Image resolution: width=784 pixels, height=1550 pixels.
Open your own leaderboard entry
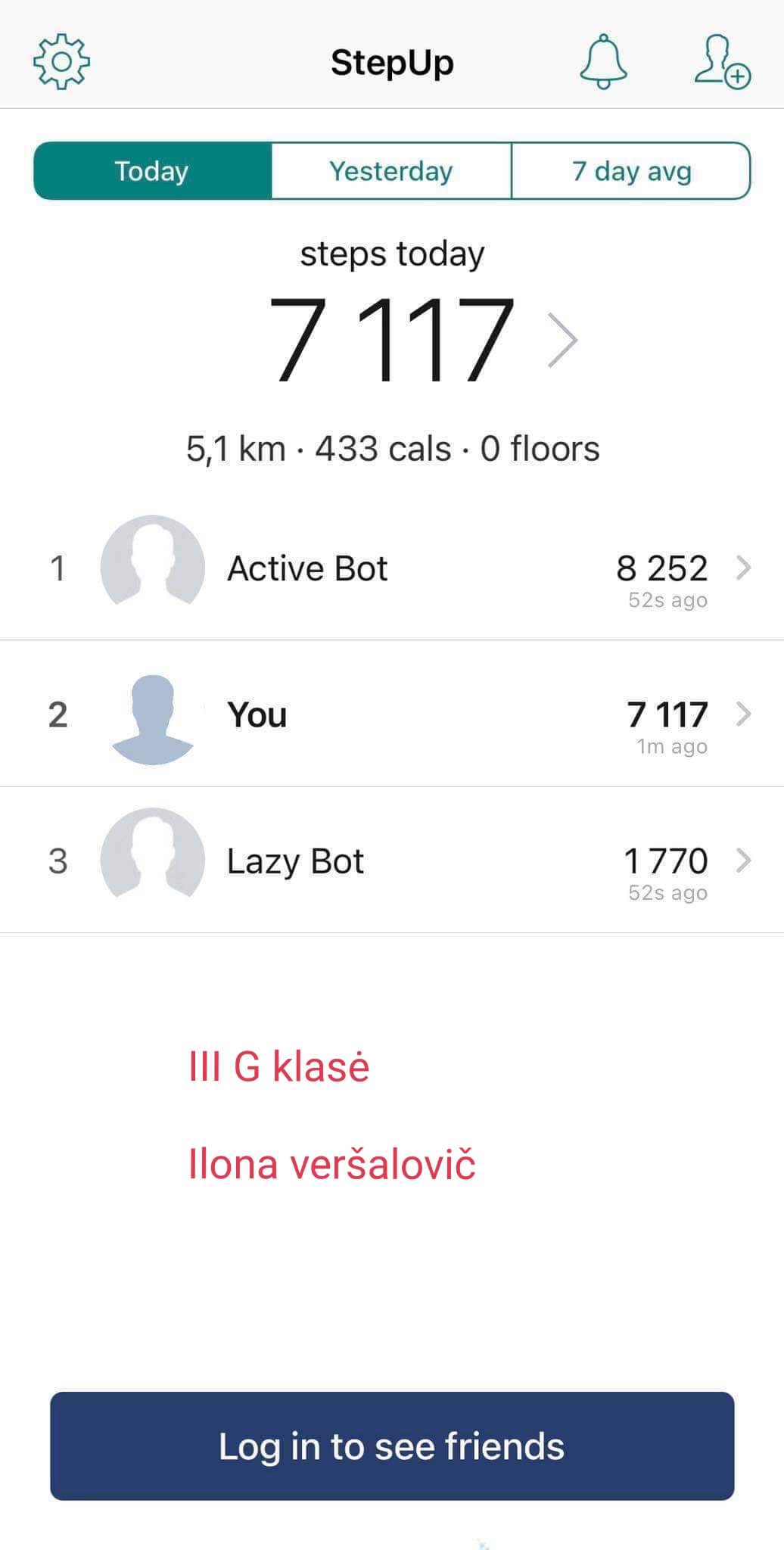click(392, 714)
